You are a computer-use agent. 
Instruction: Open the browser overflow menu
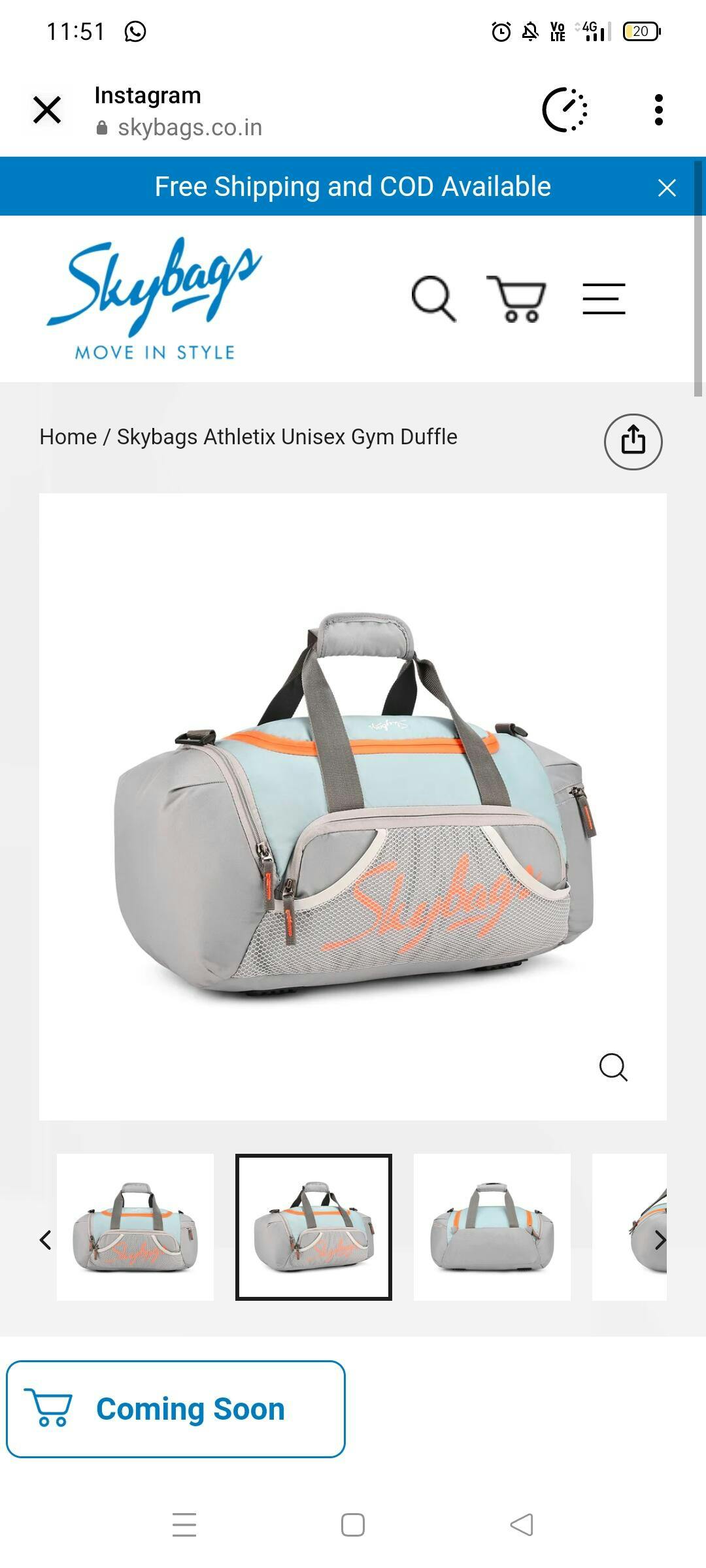pos(658,110)
